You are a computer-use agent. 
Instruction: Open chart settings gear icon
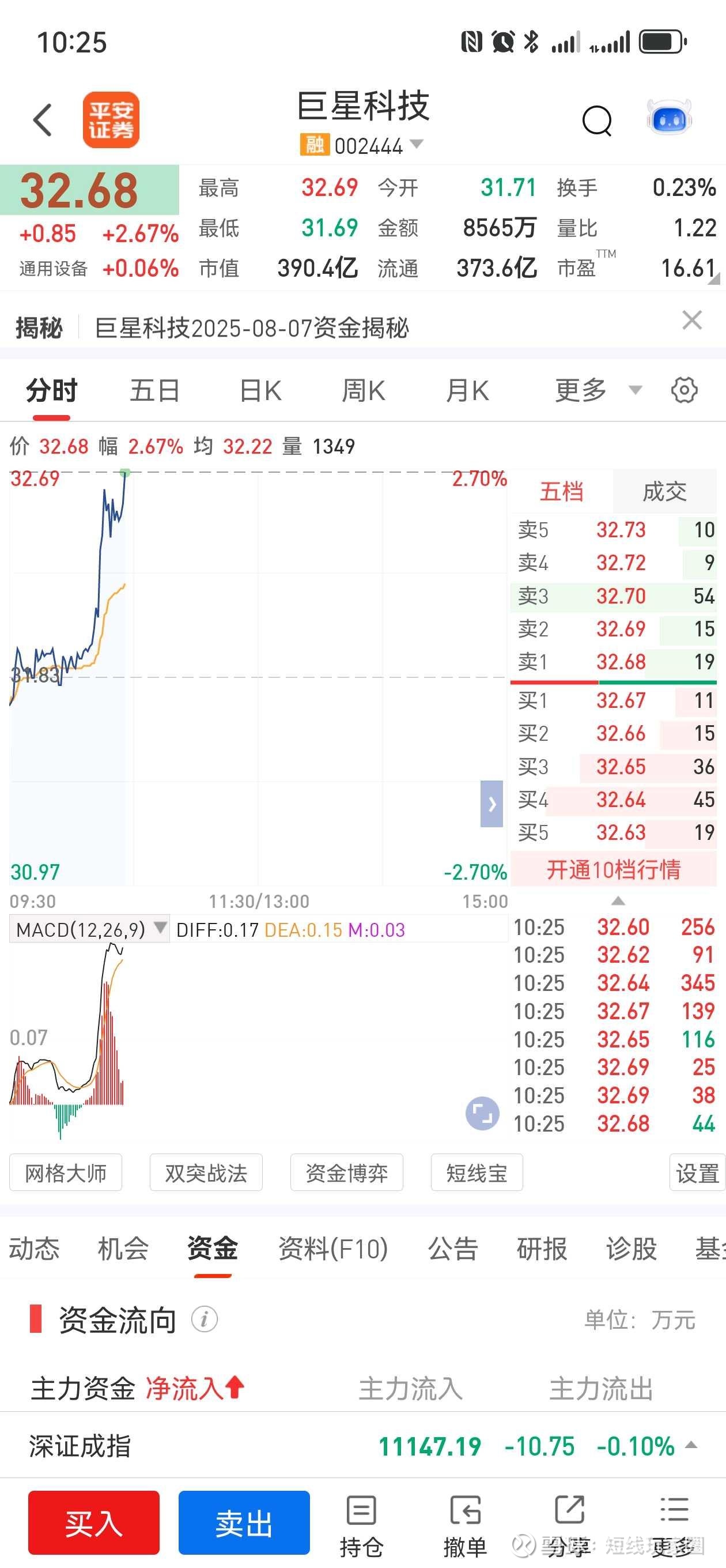tap(684, 390)
